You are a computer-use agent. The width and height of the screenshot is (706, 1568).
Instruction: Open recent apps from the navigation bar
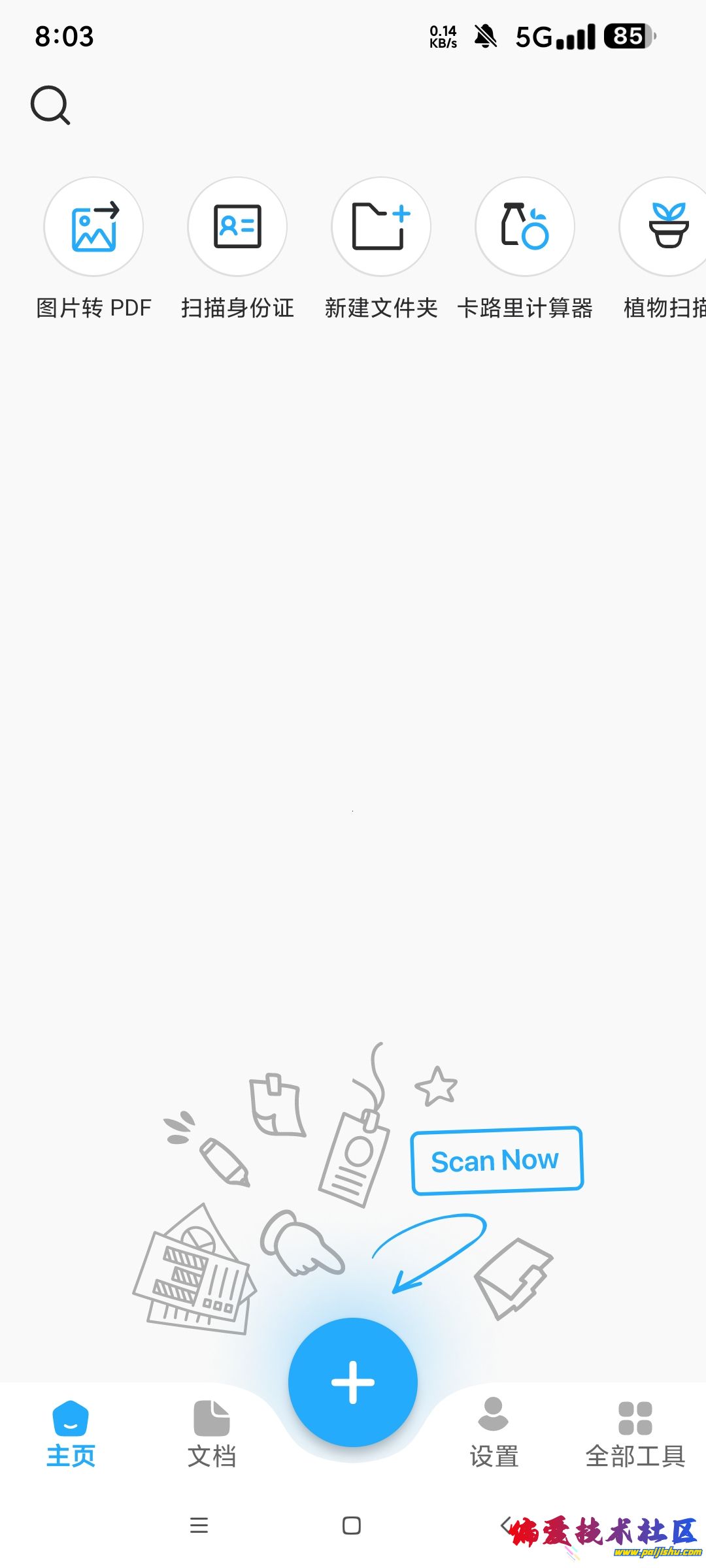click(x=199, y=1526)
